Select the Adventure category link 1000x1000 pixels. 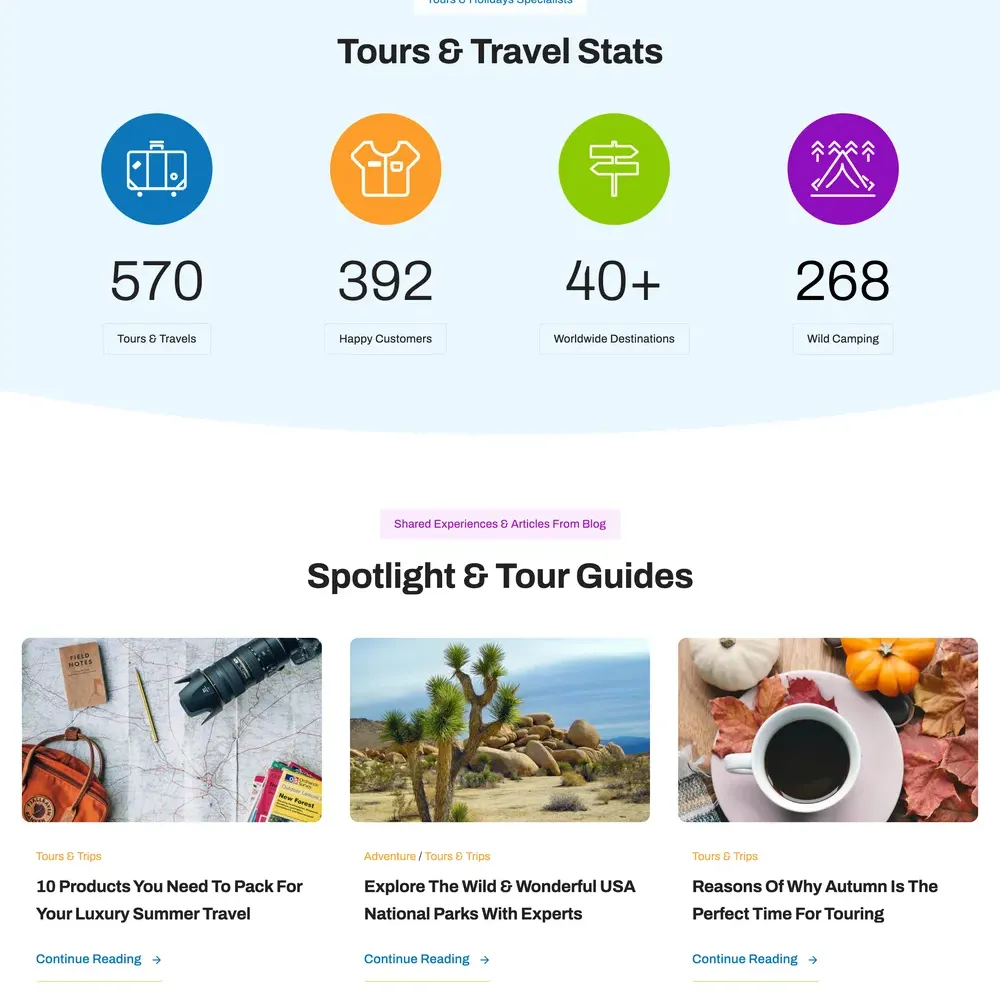point(390,856)
